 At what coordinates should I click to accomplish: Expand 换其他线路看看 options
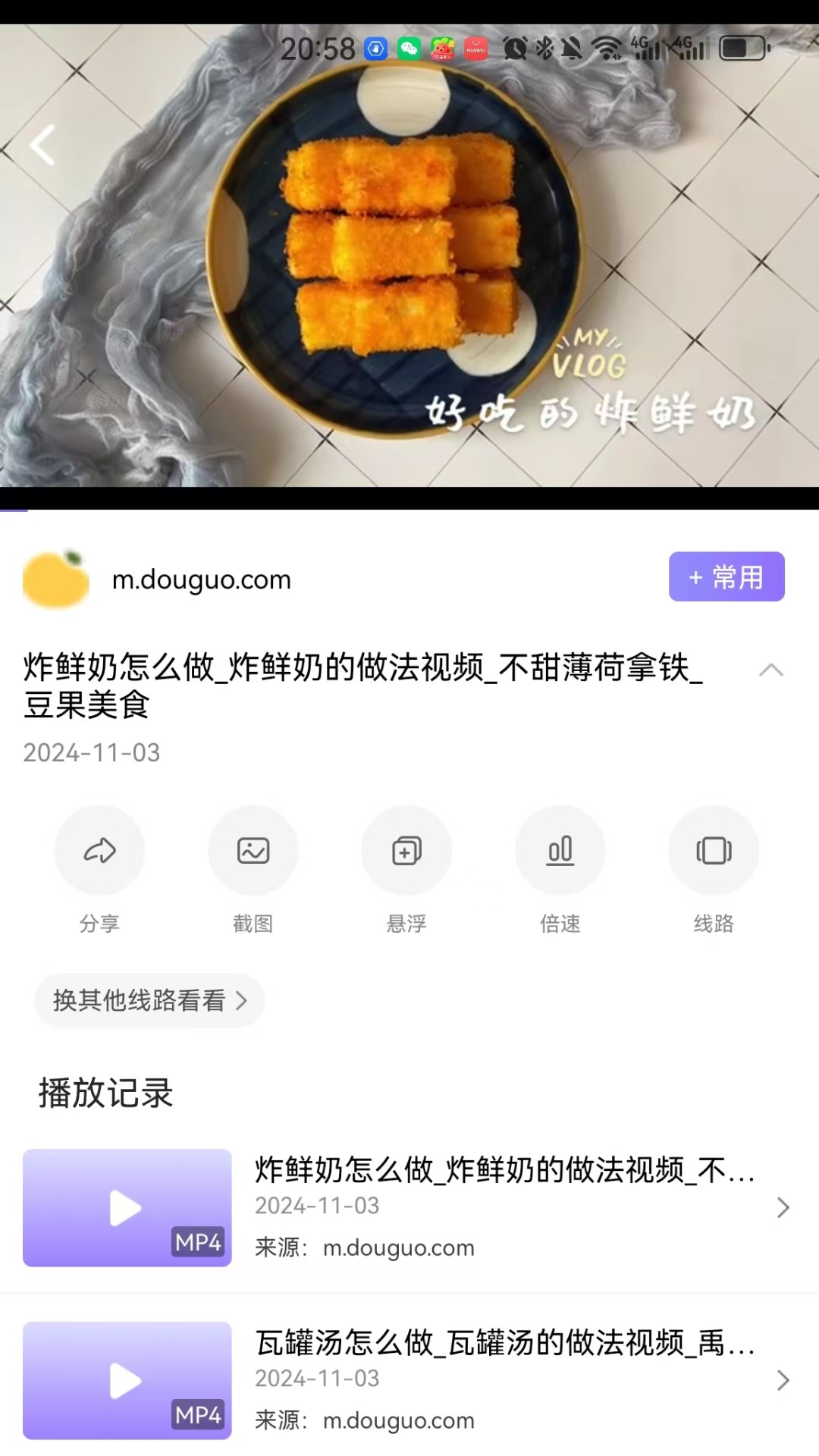(x=149, y=1000)
